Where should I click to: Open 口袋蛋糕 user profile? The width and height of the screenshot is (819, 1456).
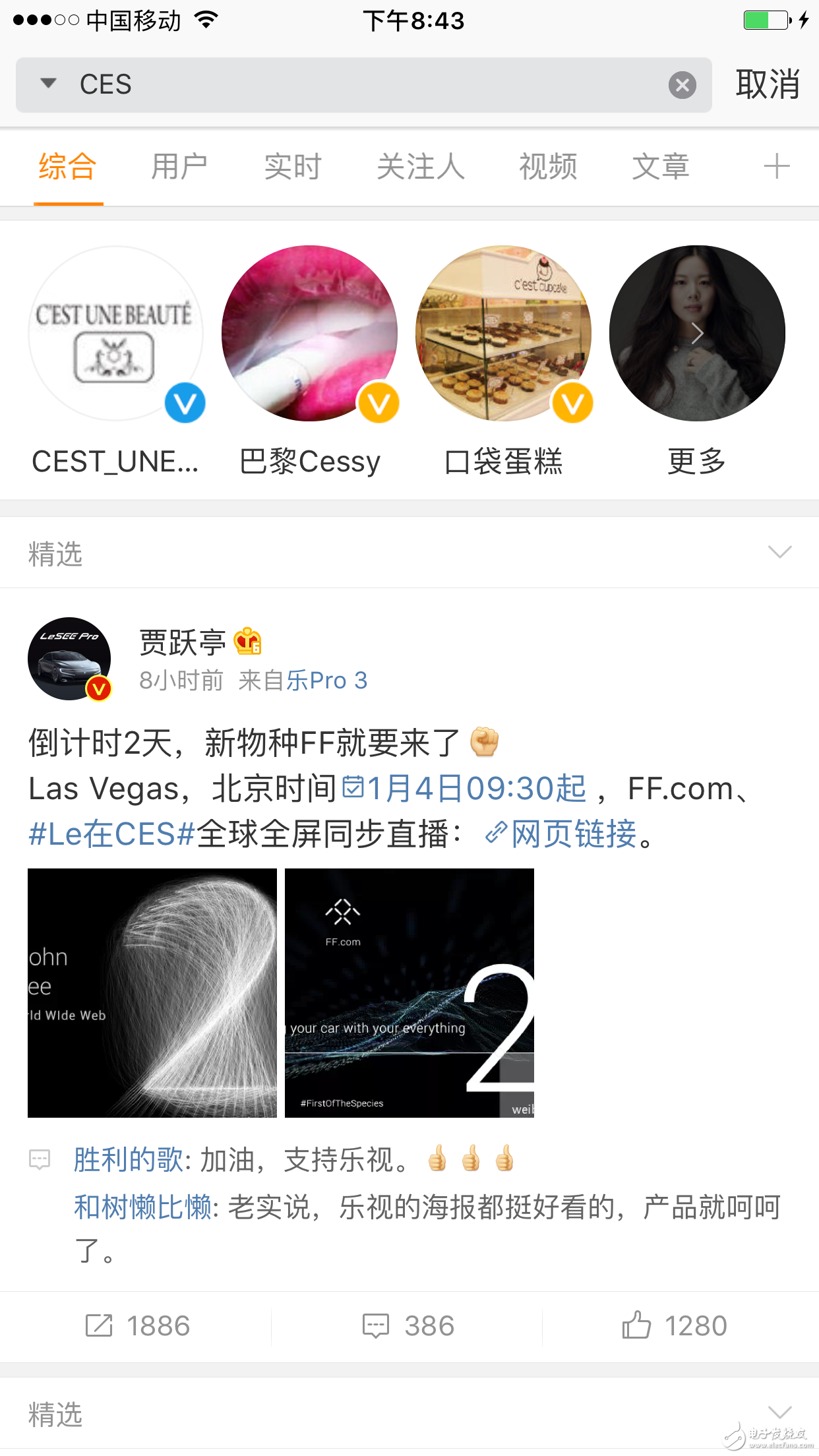tap(504, 334)
